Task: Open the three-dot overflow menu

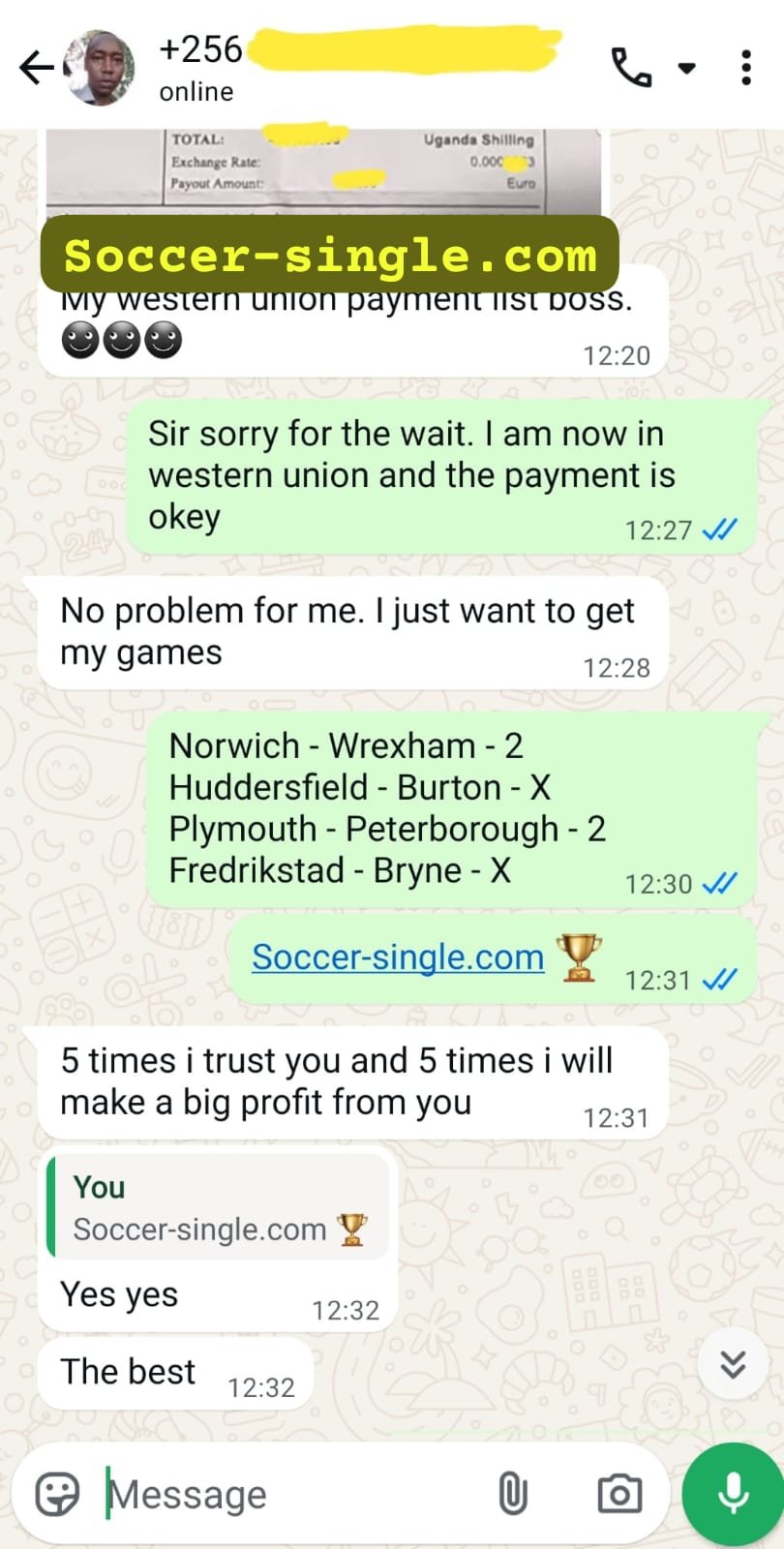Action: click(x=745, y=68)
